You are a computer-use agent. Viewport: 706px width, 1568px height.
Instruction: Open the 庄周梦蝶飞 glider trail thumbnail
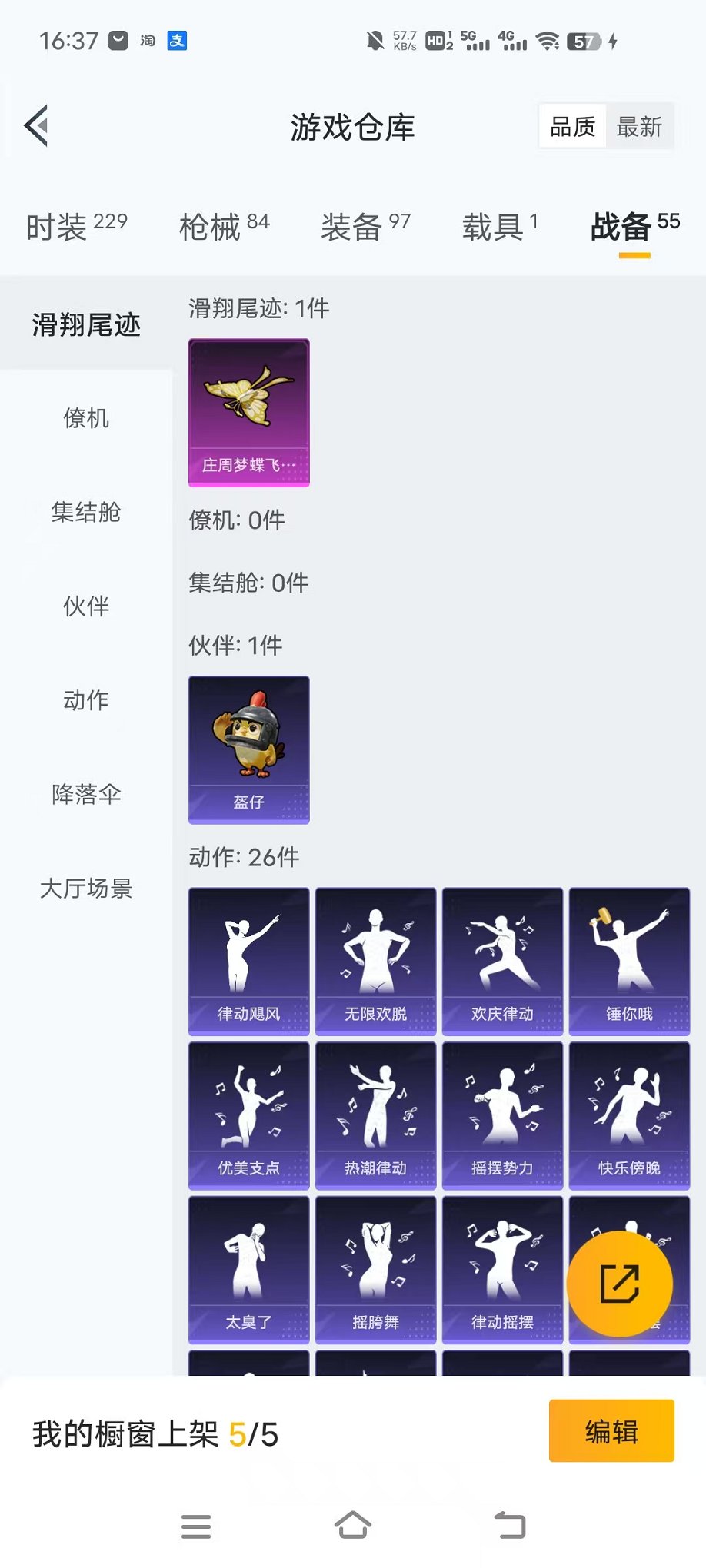coord(248,413)
